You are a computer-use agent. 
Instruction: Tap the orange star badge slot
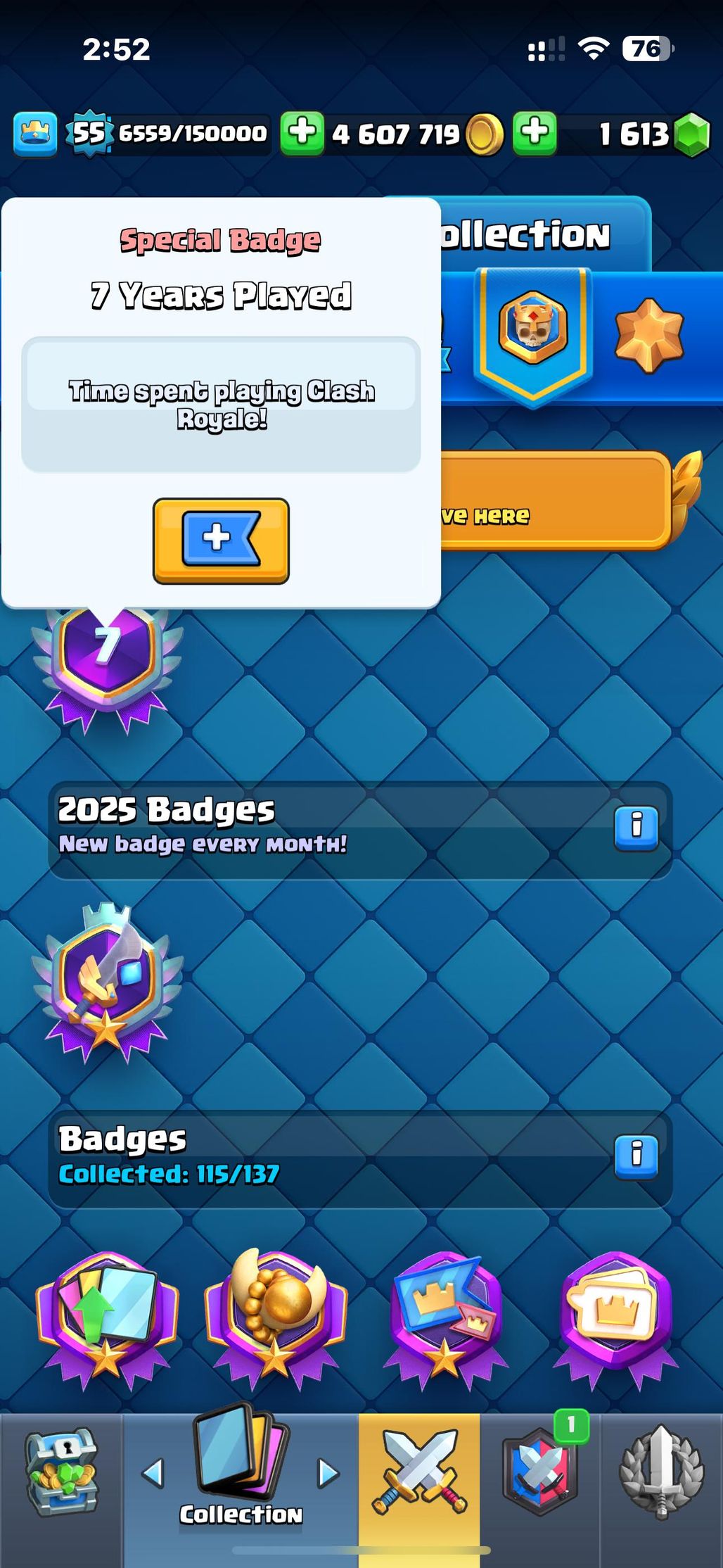coord(648,335)
